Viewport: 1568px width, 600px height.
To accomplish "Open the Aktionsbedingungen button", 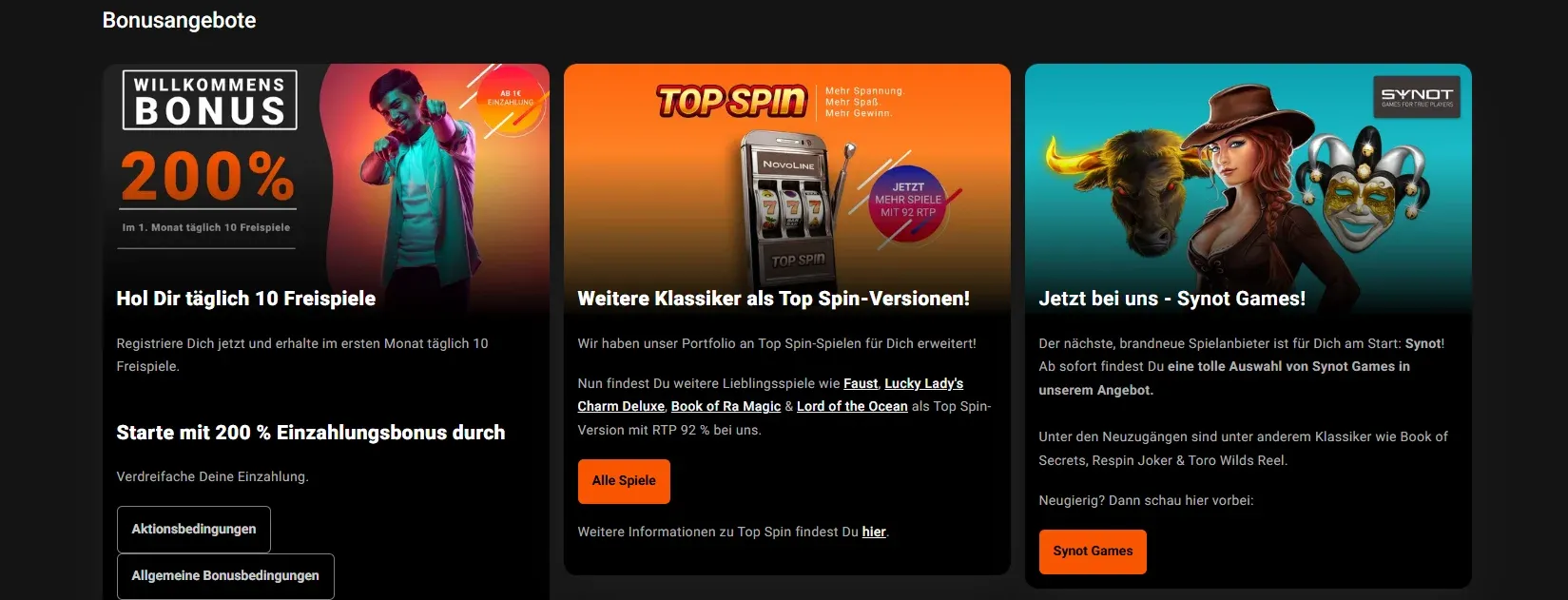I will click(194, 530).
